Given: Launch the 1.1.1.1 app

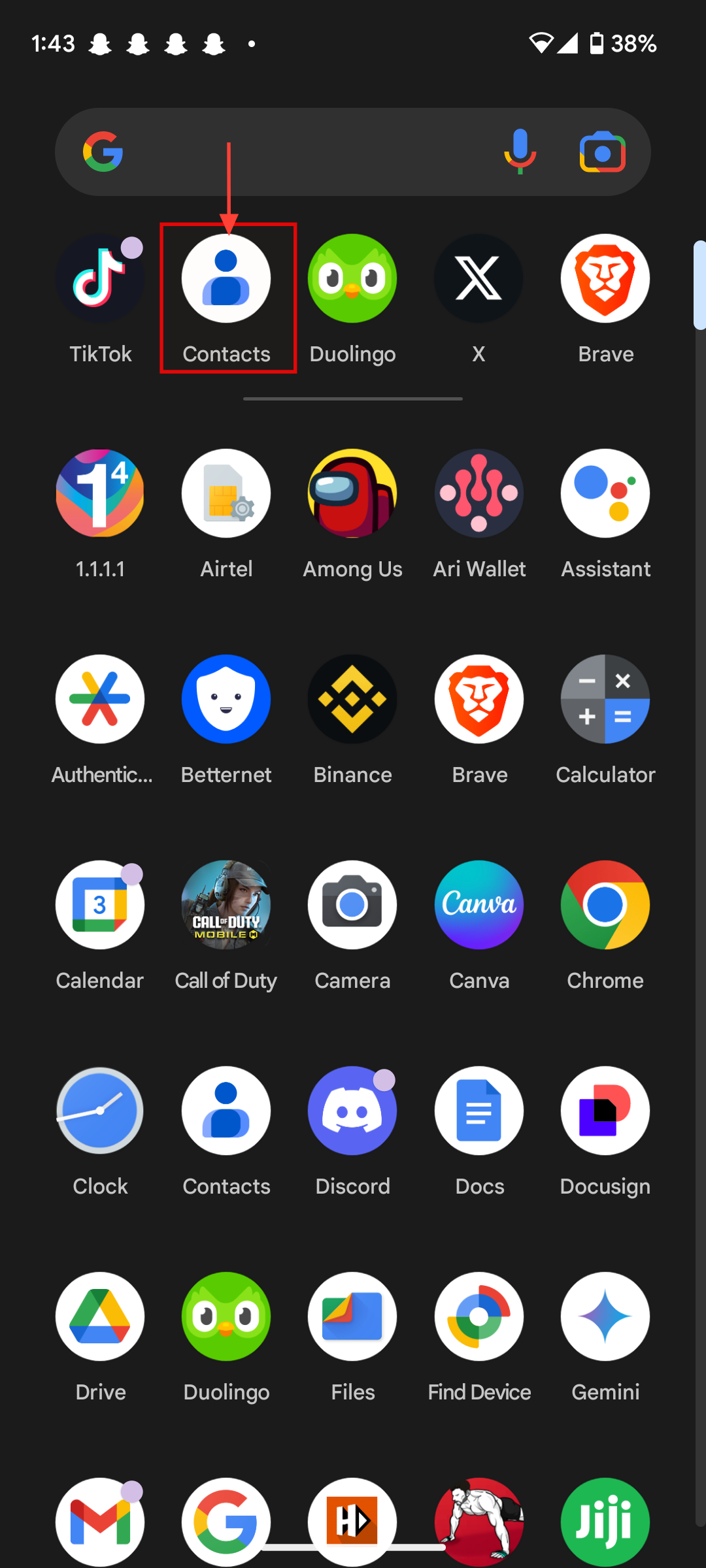Looking at the screenshot, I should tap(100, 494).
